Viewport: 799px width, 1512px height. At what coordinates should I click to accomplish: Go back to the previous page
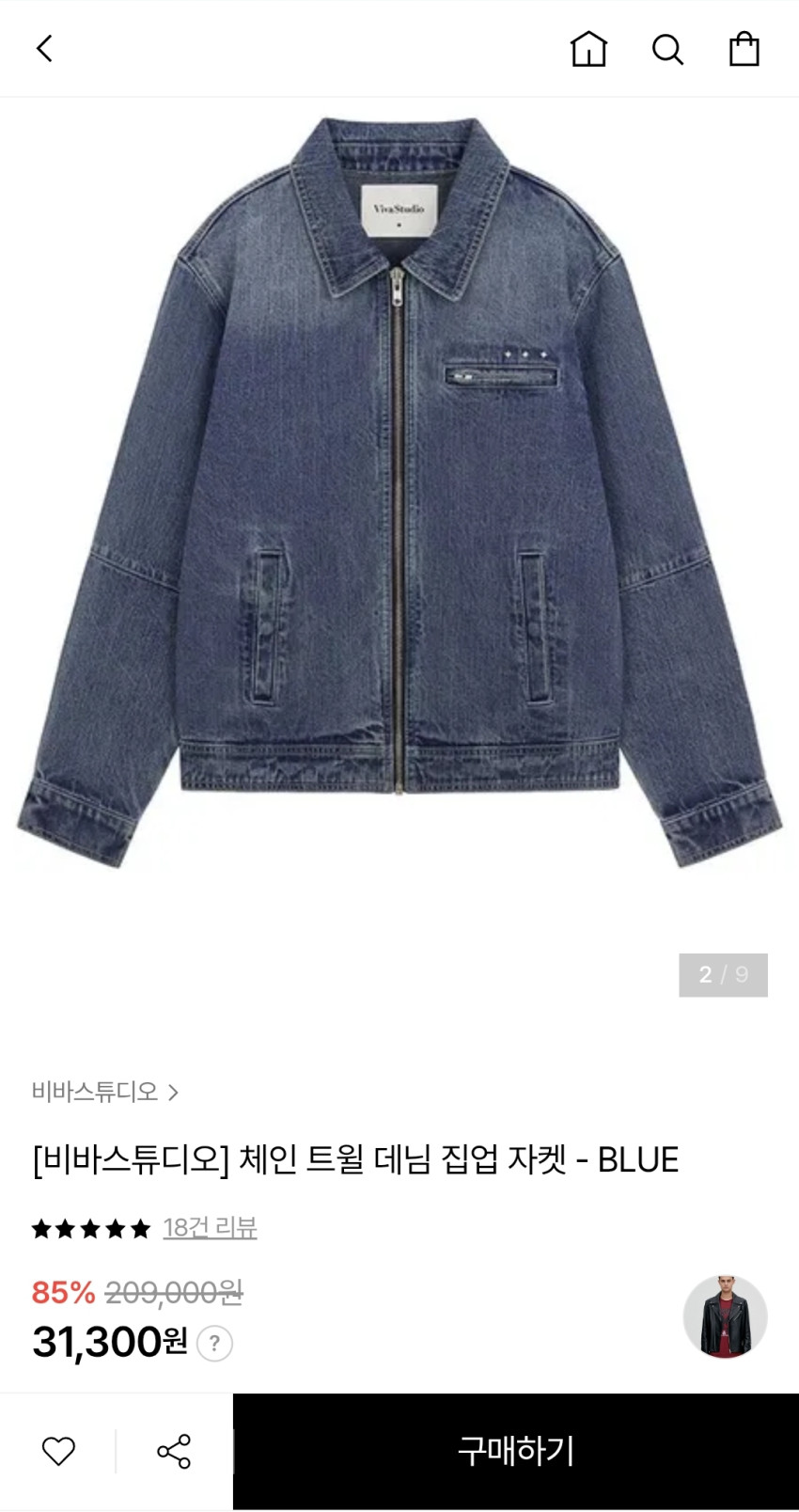pos(44,48)
